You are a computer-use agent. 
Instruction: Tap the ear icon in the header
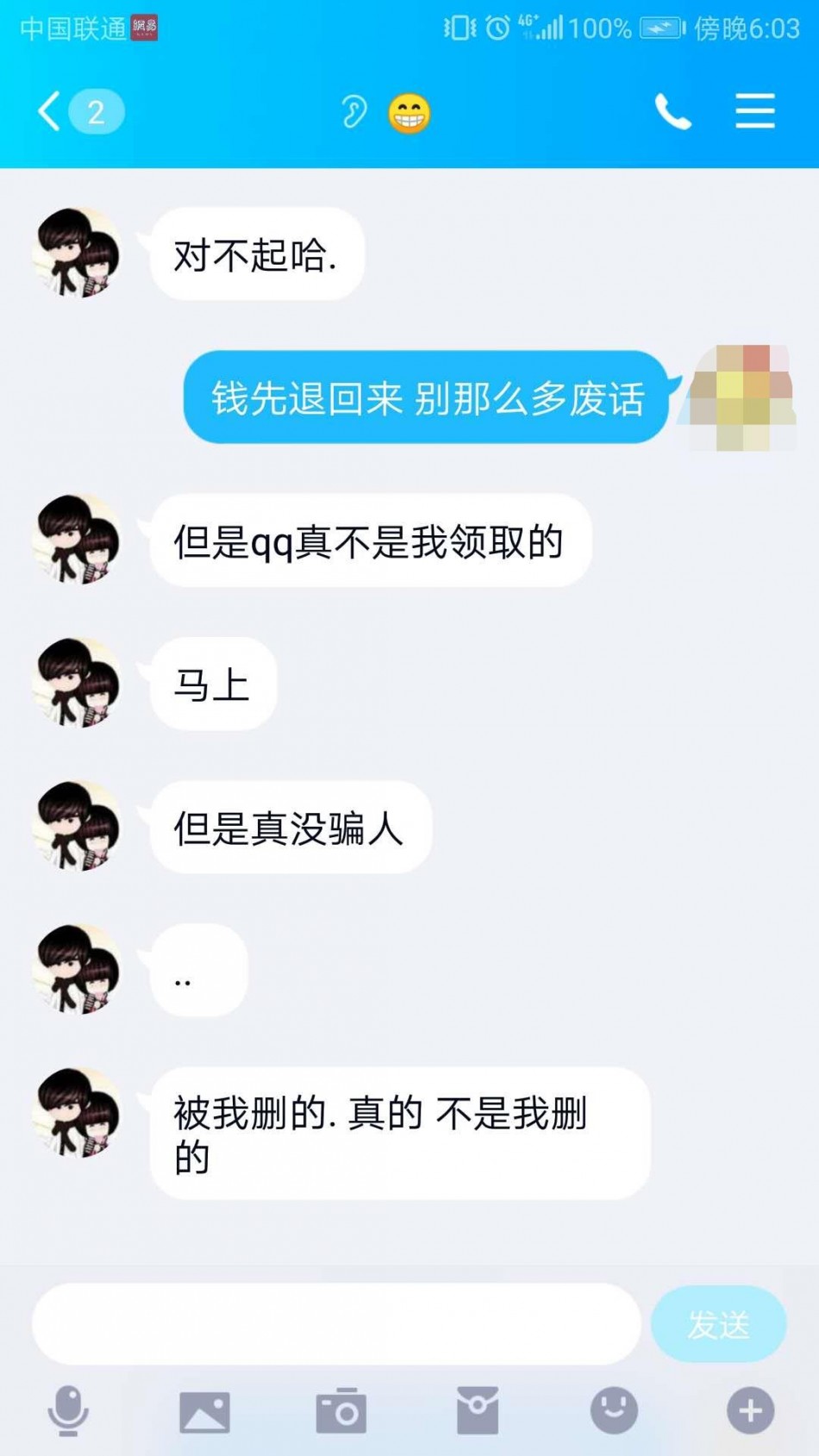point(353,112)
